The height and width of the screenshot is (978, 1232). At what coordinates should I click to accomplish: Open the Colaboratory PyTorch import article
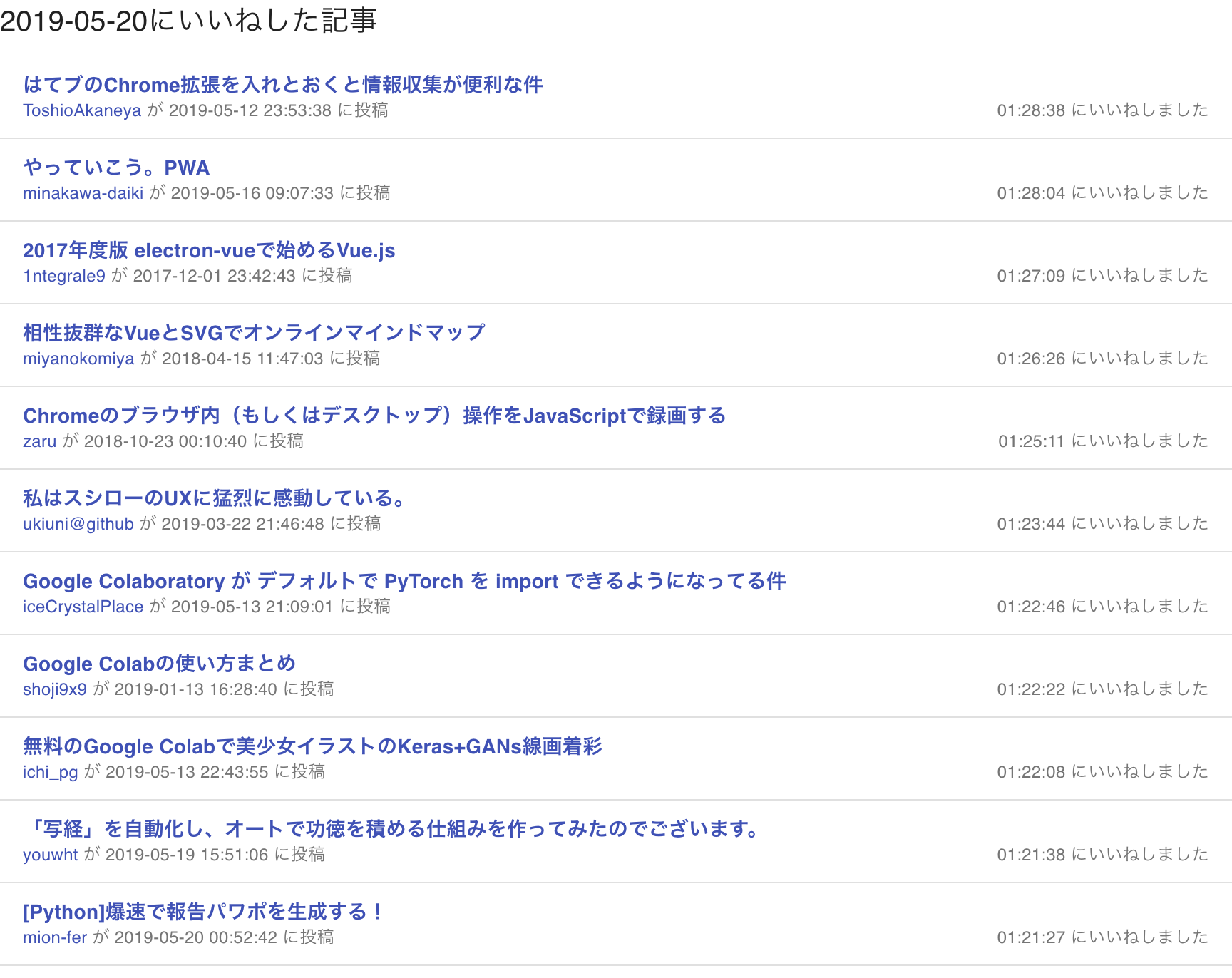(x=404, y=581)
